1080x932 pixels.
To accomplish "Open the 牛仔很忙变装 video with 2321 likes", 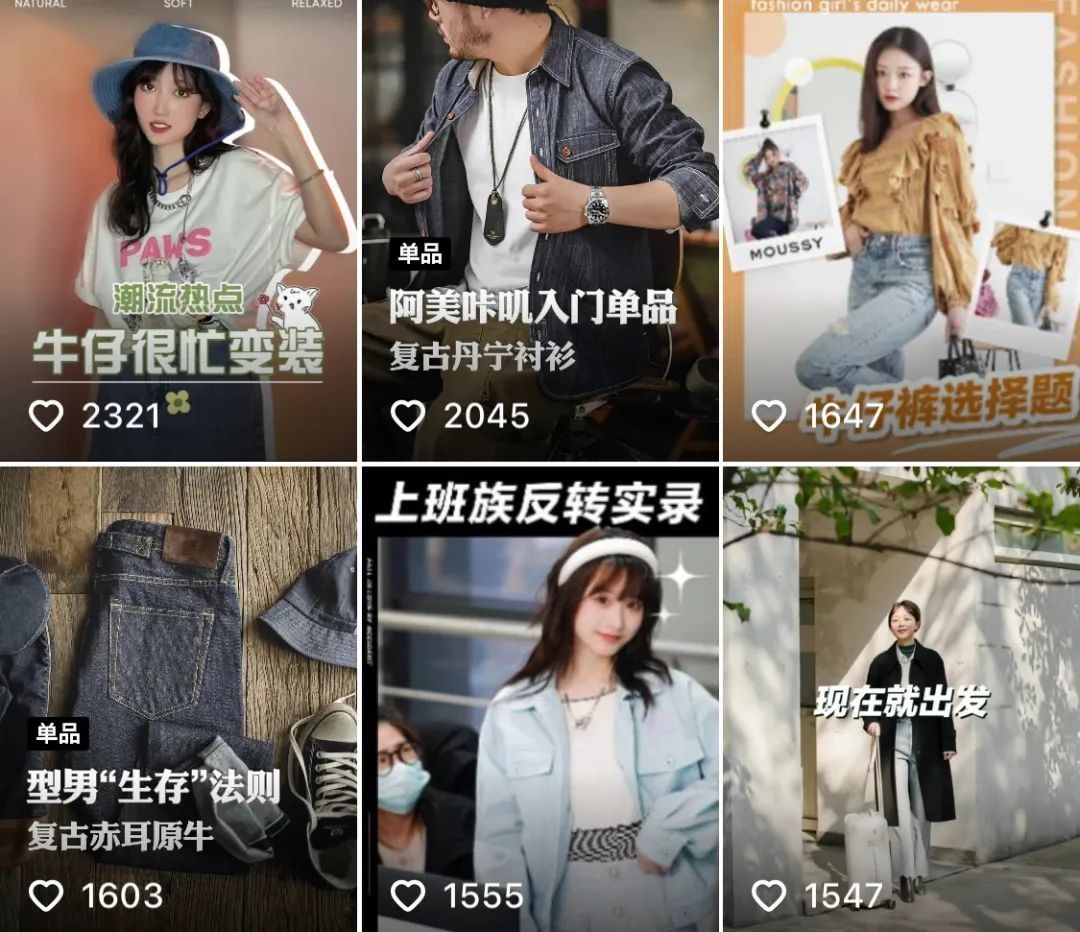I will (178, 230).
